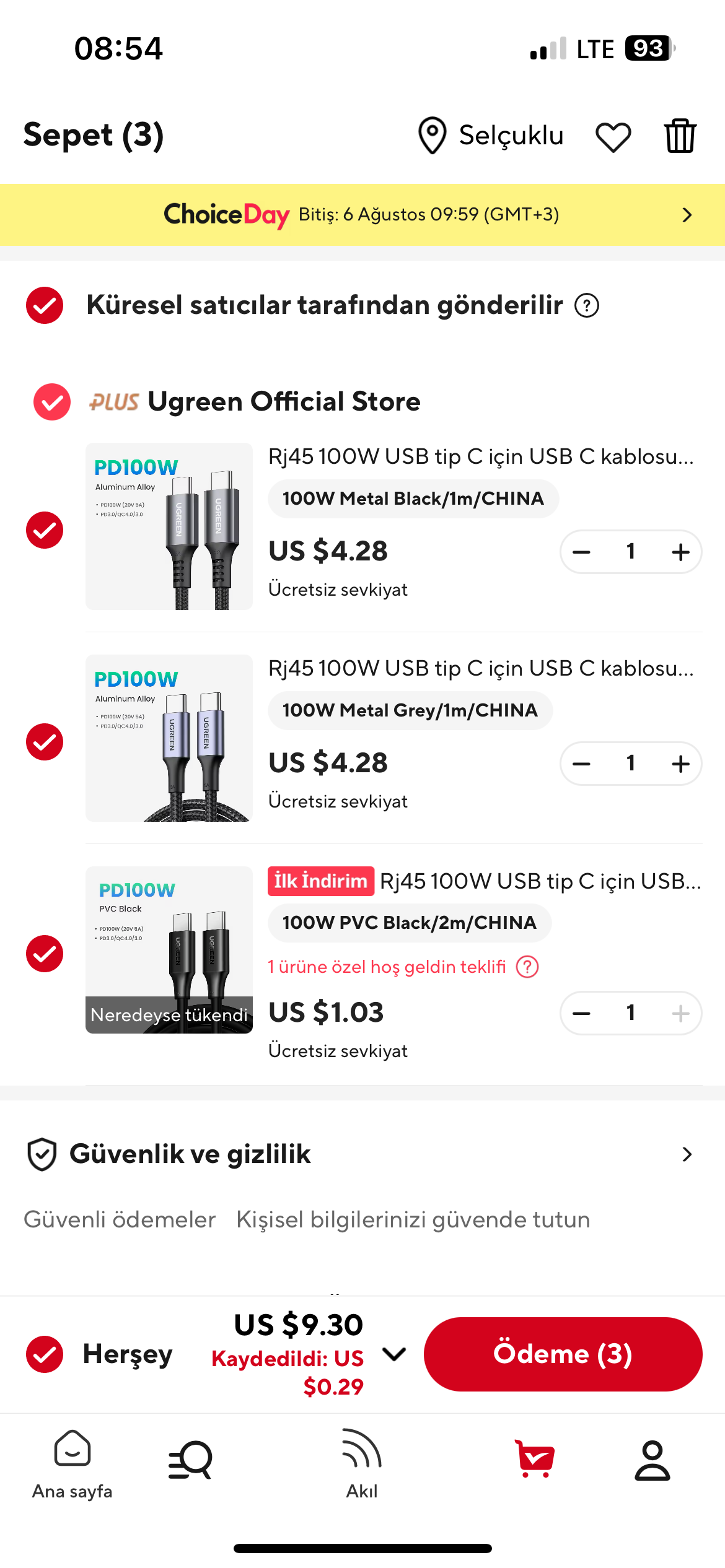725x1568 pixels.
Task: Tap the trash icon to delete items
Action: 680,136
